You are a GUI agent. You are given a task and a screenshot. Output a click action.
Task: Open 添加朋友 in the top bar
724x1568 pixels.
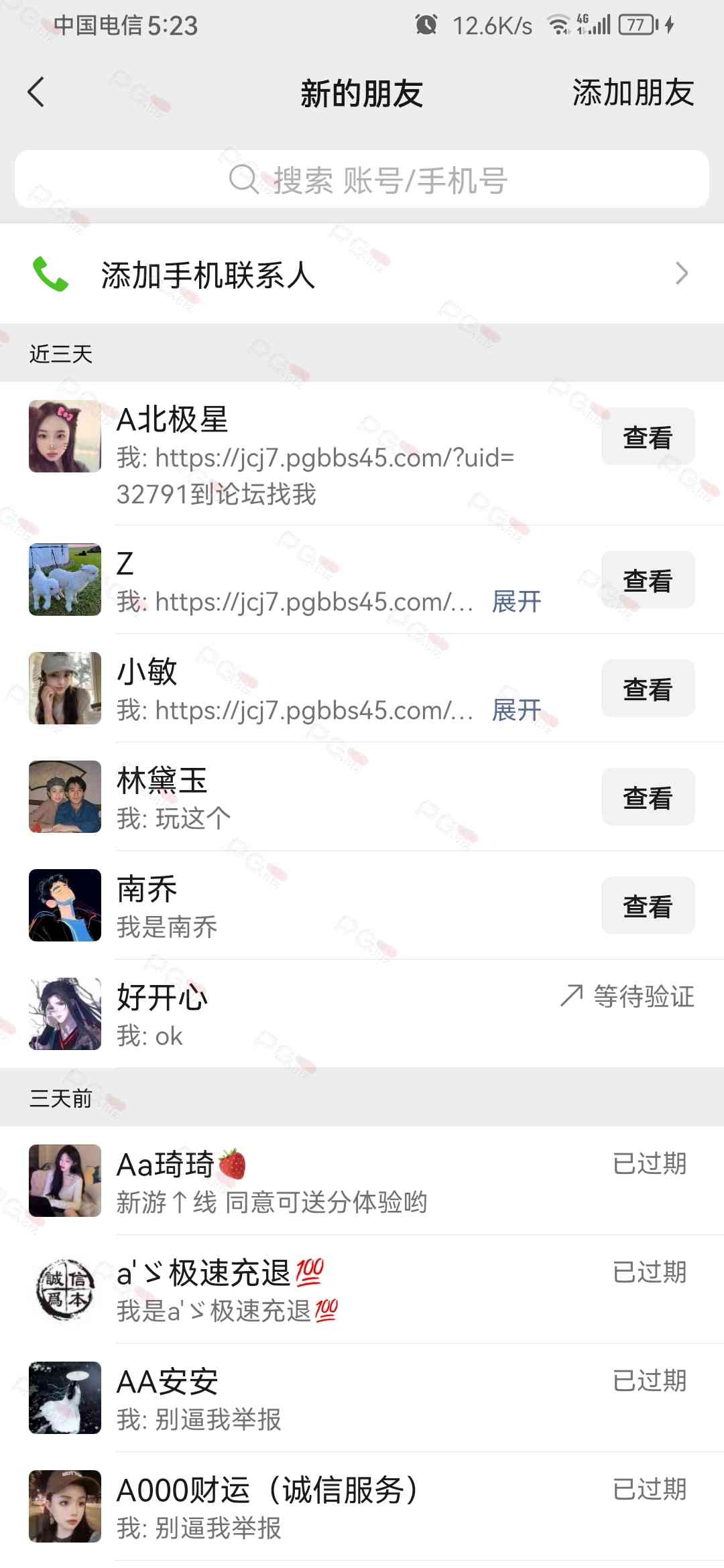click(632, 92)
